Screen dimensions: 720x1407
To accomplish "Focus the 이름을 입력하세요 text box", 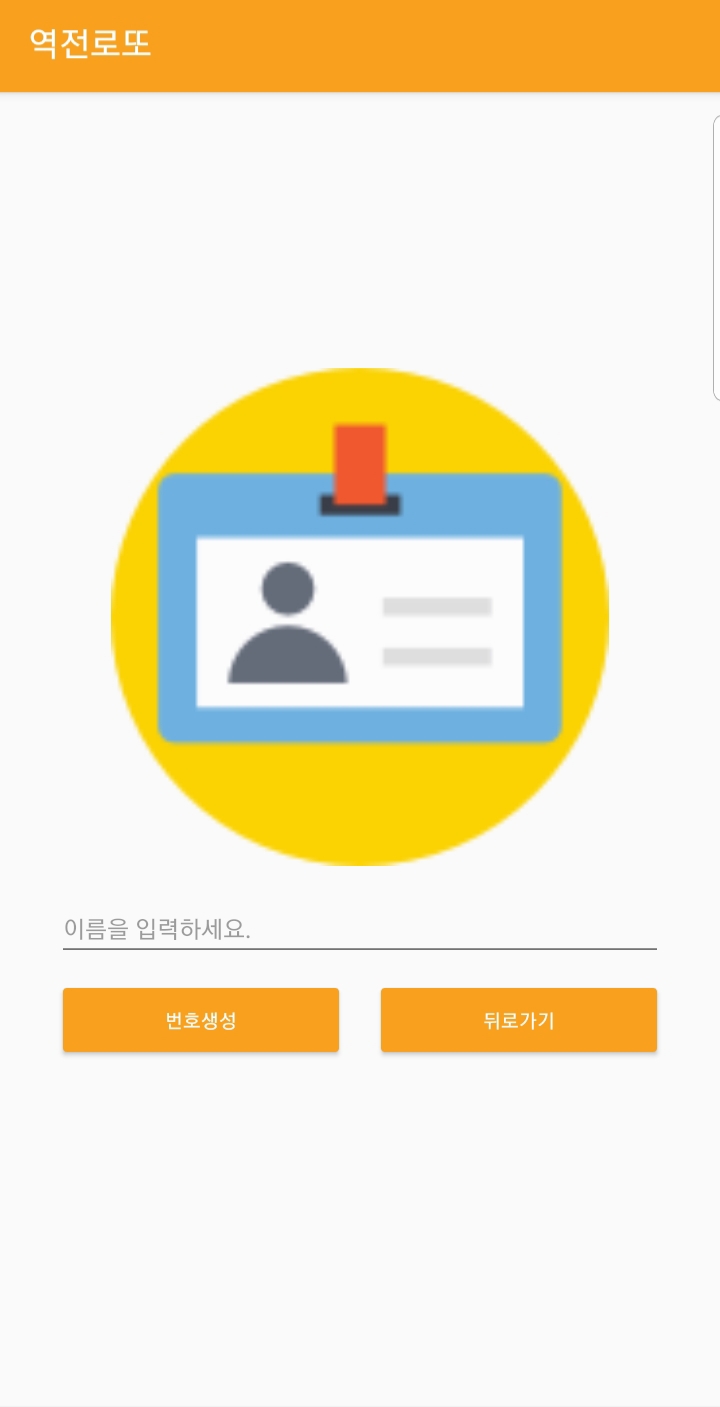I will (x=360, y=928).
